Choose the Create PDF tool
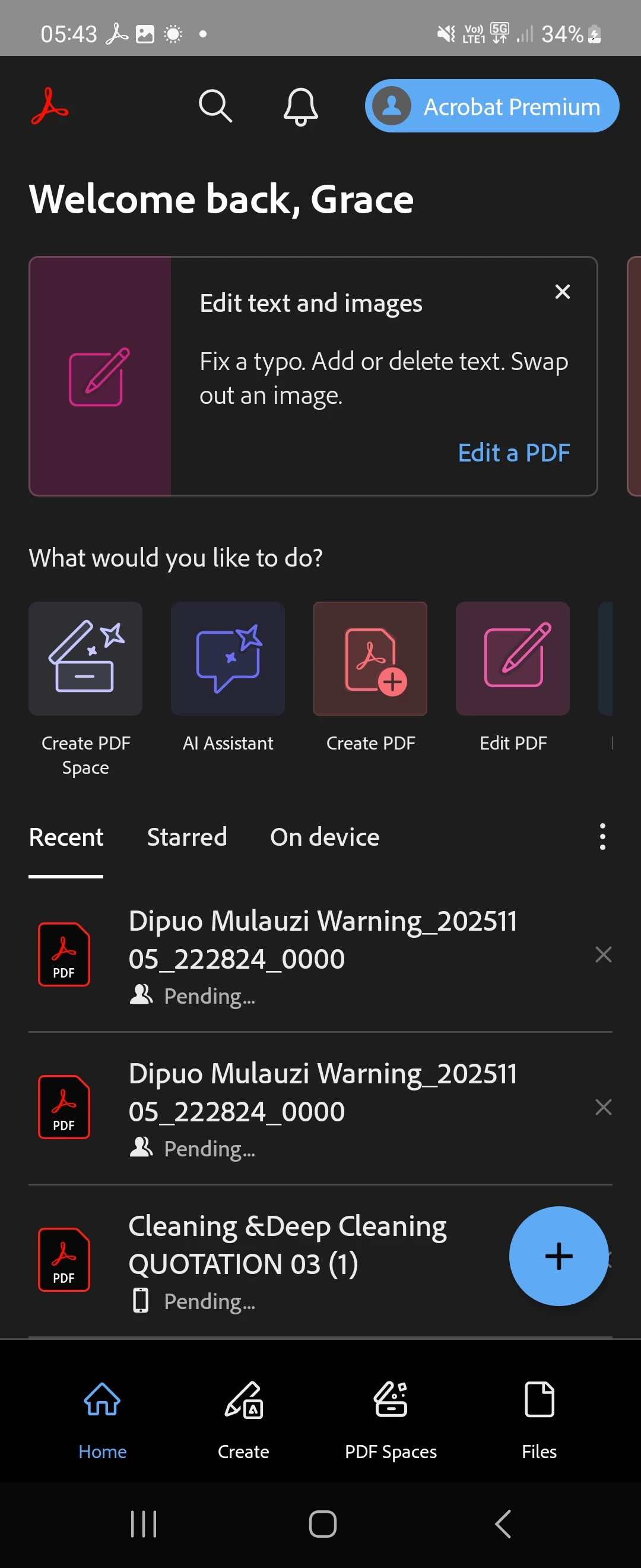 370,659
